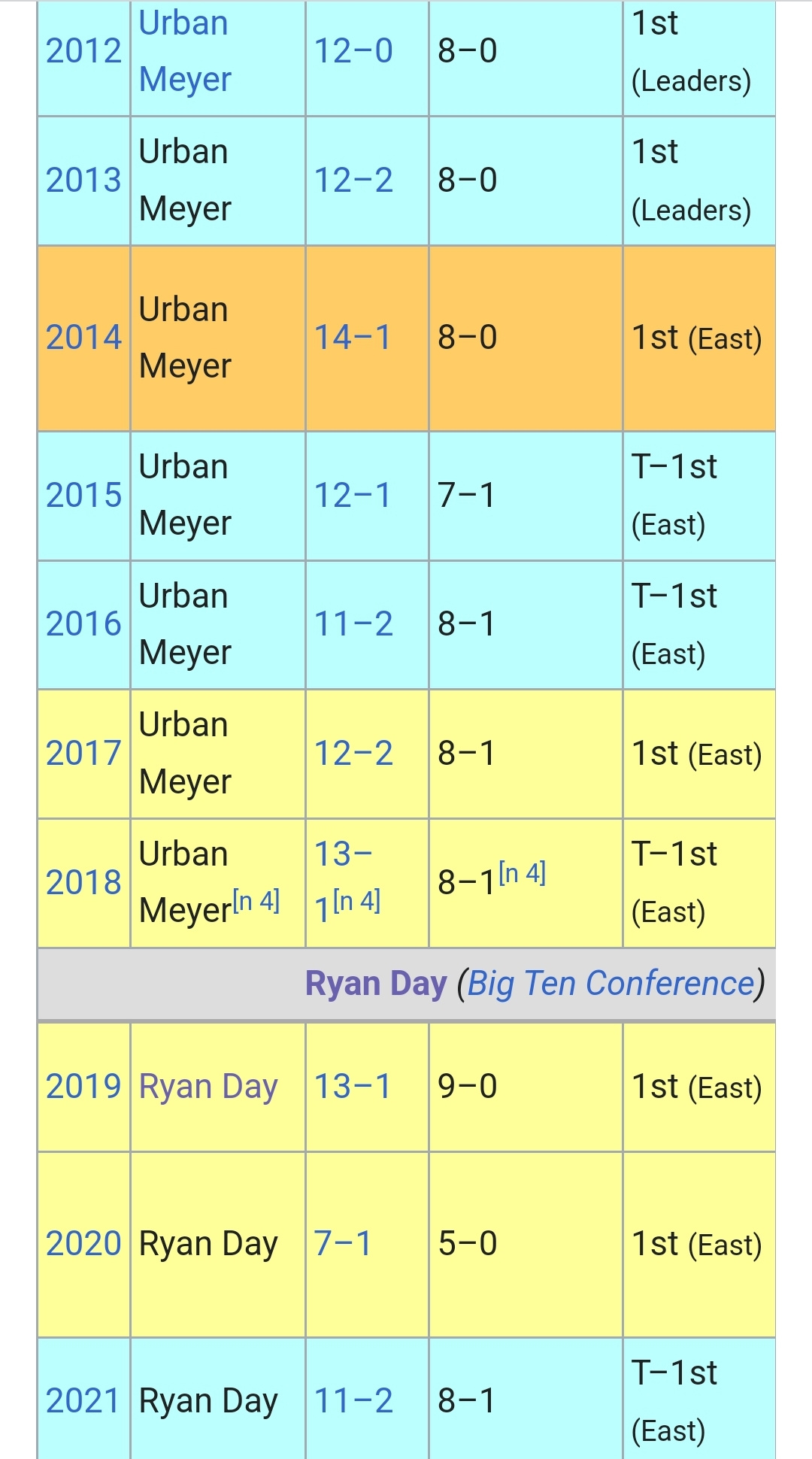Image resolution: width=812 pixels, height=1459 pixels.
Task: Open the 2015 season link
Action: (83, 496)
